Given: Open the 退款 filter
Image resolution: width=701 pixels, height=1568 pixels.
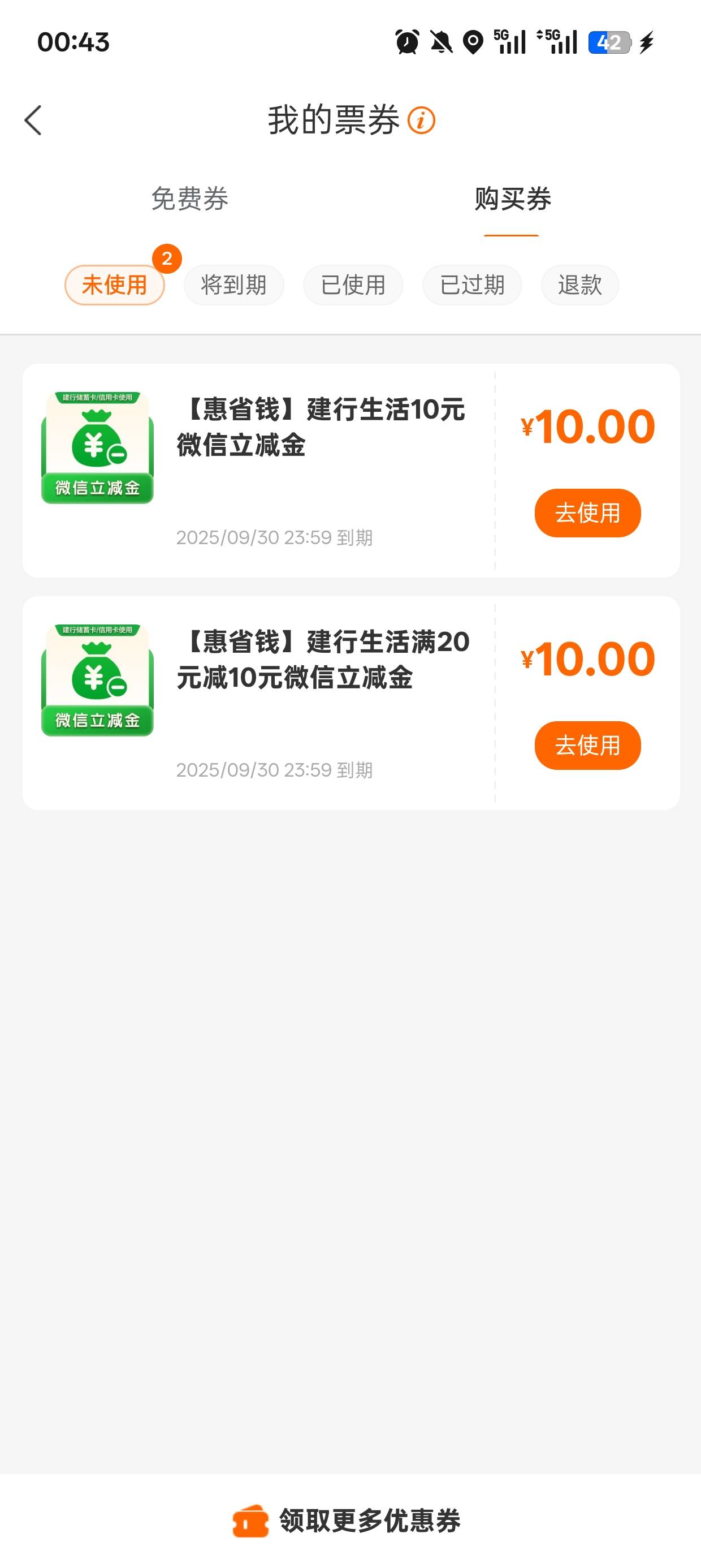Looking at the screenshot, I should (x=579, y=285).
